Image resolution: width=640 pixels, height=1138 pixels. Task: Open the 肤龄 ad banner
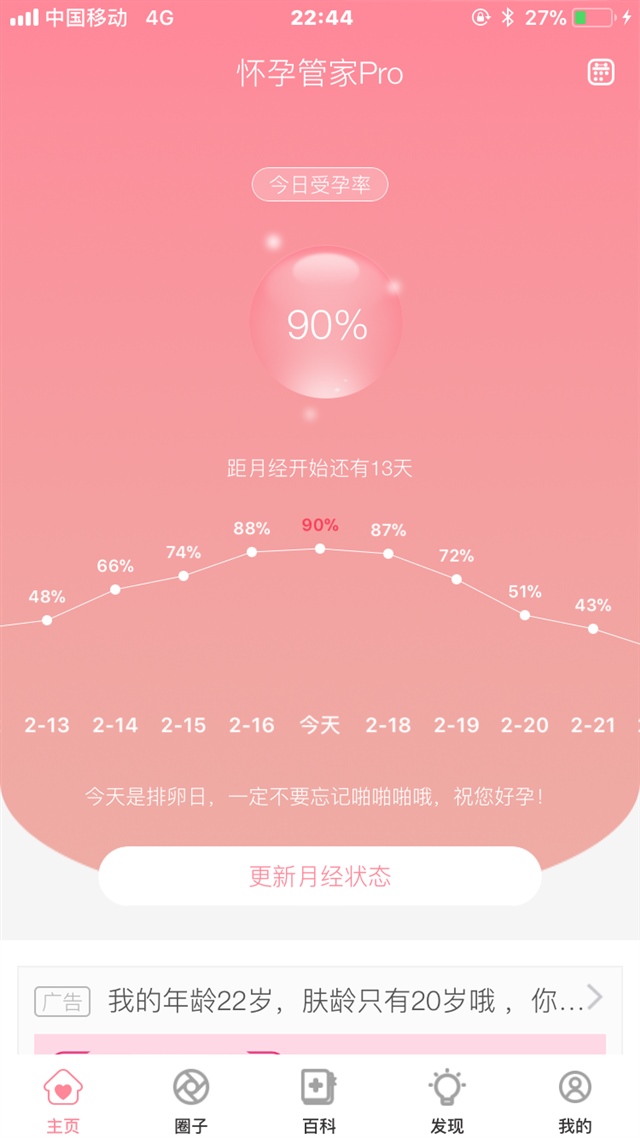[x=320, y=1000]
